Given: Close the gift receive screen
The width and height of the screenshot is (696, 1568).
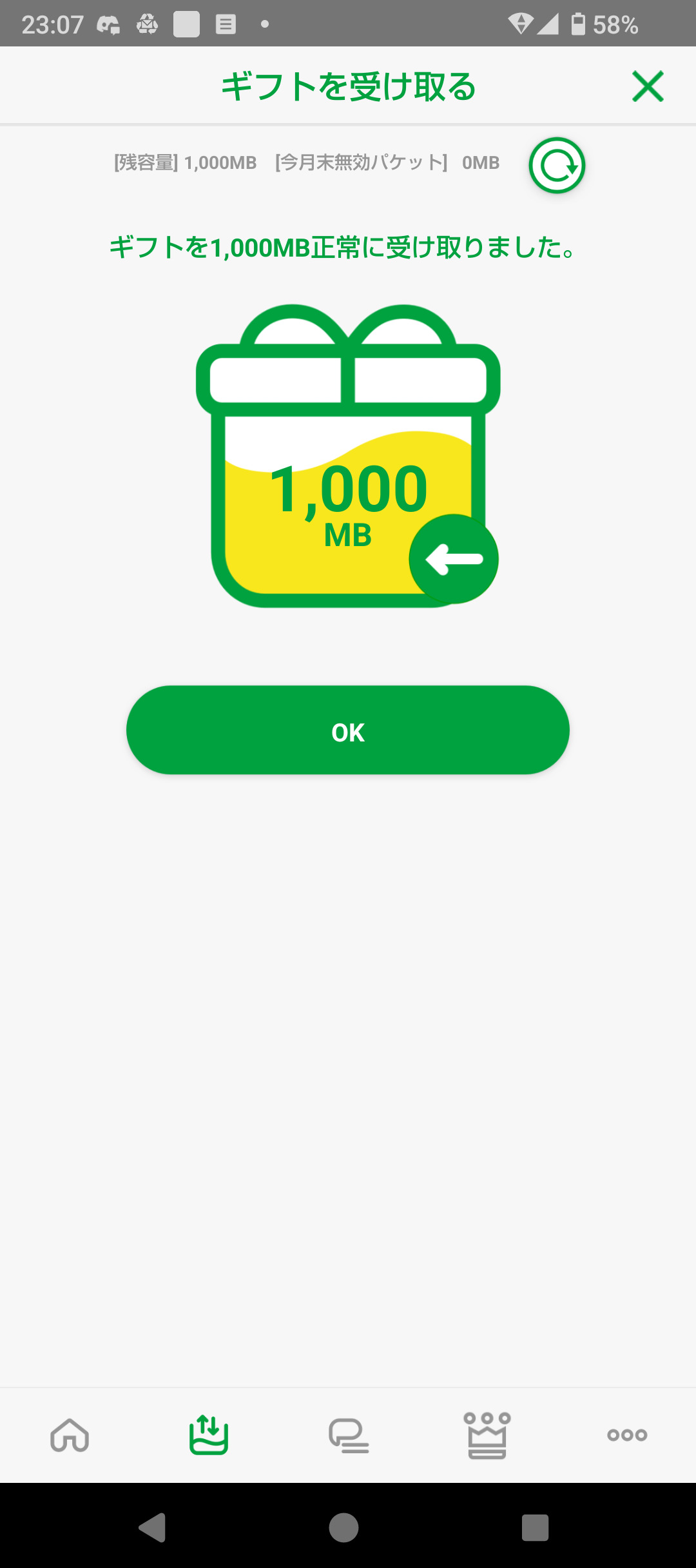Looking at the screenshot, I should (x=648, y=86).
